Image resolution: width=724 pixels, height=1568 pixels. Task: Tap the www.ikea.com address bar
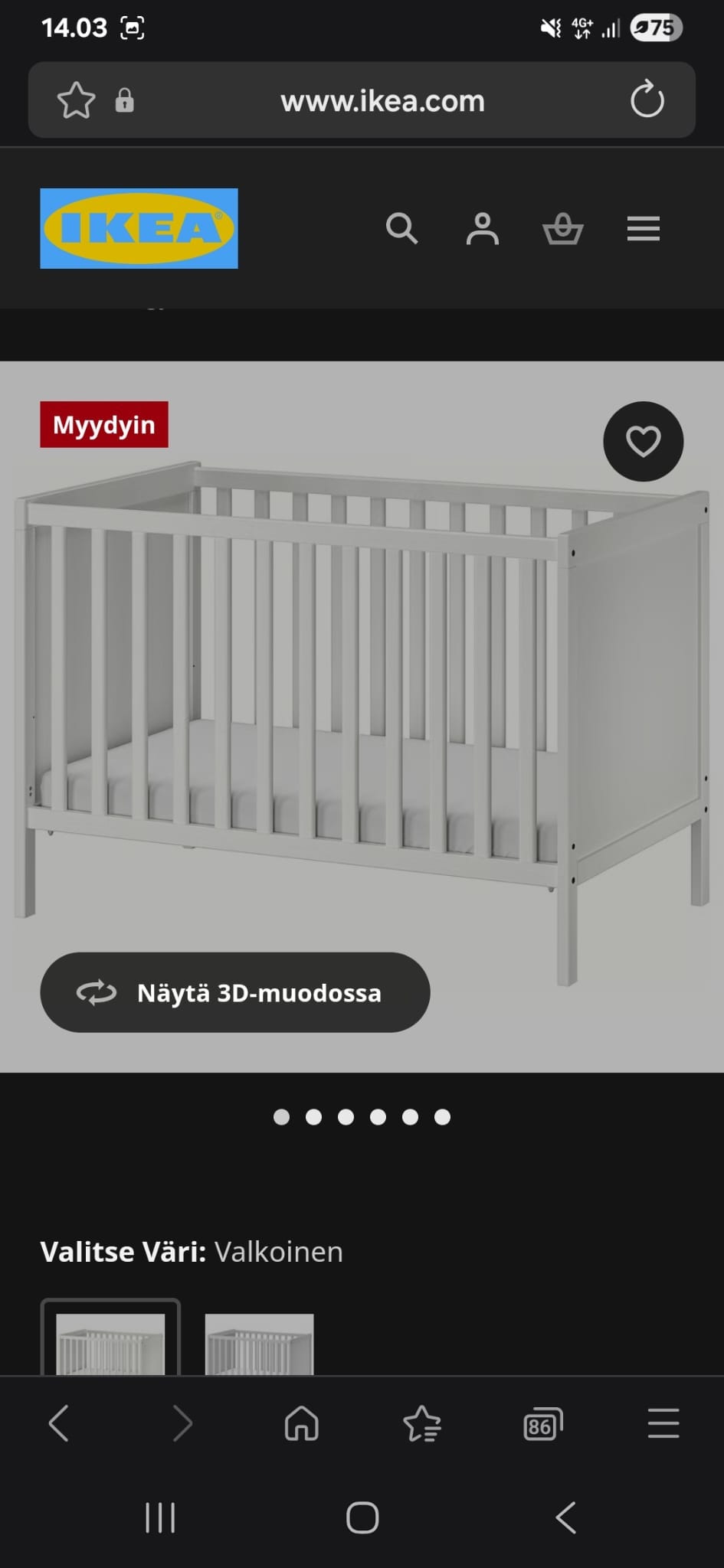click(x=382, y=100)
